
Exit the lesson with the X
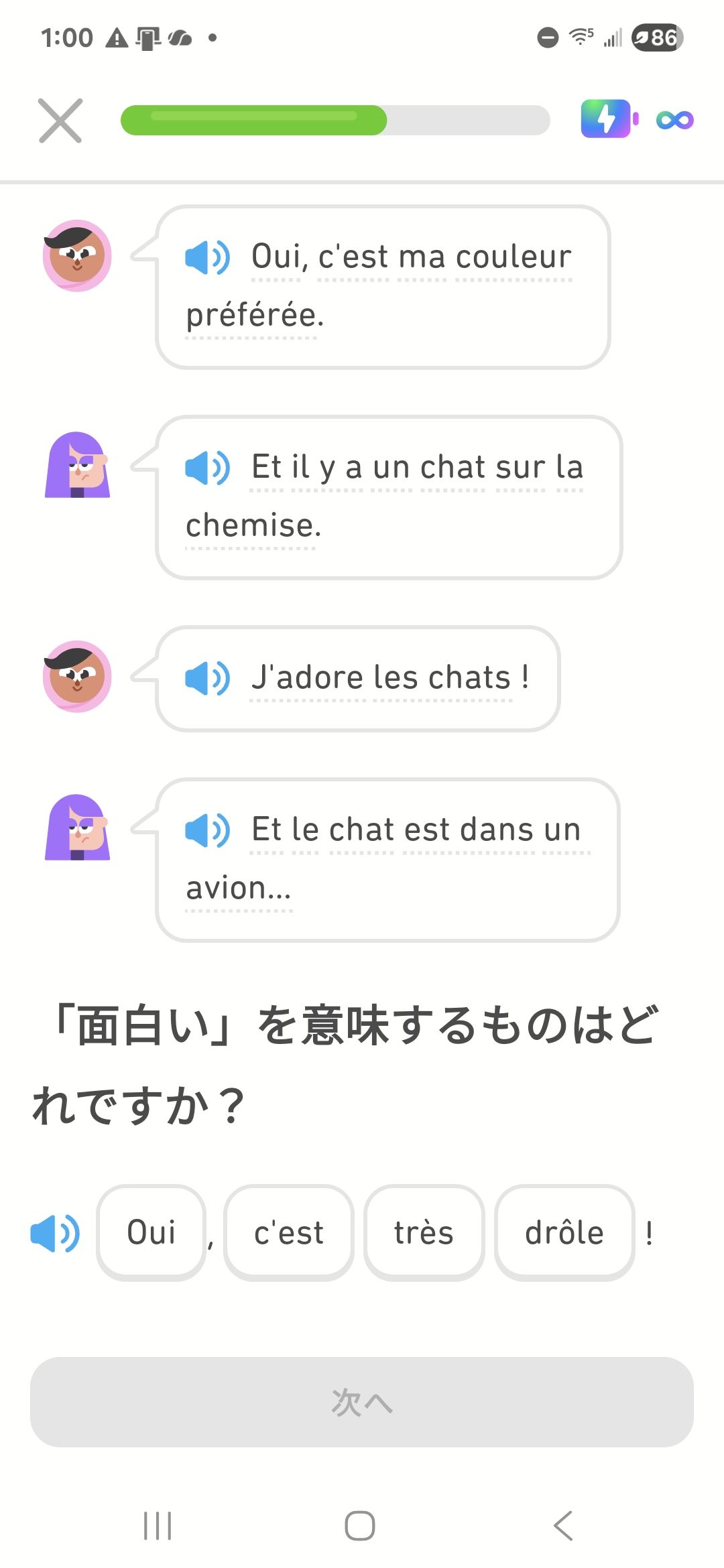[60, 121]
